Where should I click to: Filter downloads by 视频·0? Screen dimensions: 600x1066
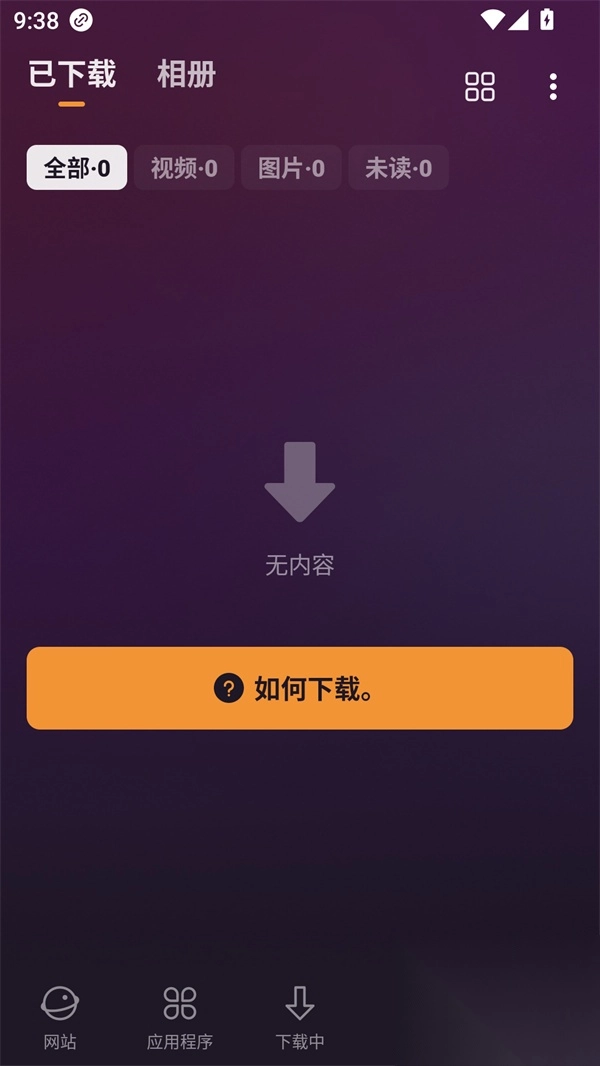184,168
